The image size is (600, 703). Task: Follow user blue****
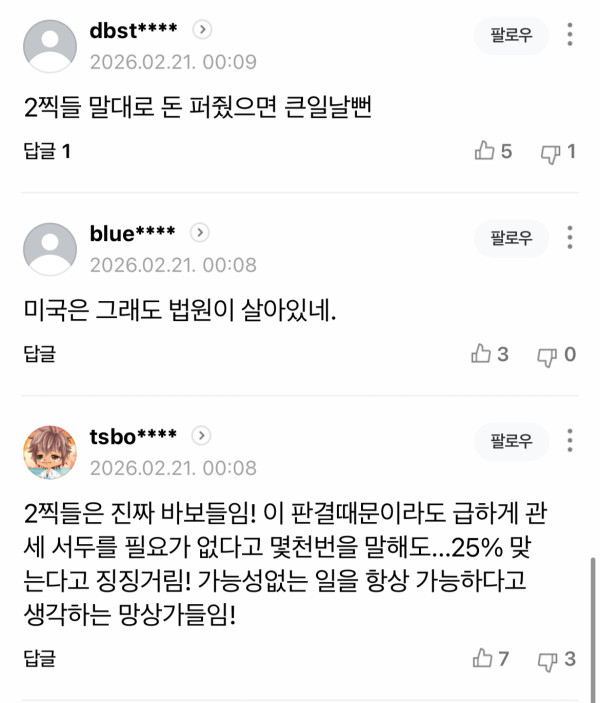click(x=511, y=238)
